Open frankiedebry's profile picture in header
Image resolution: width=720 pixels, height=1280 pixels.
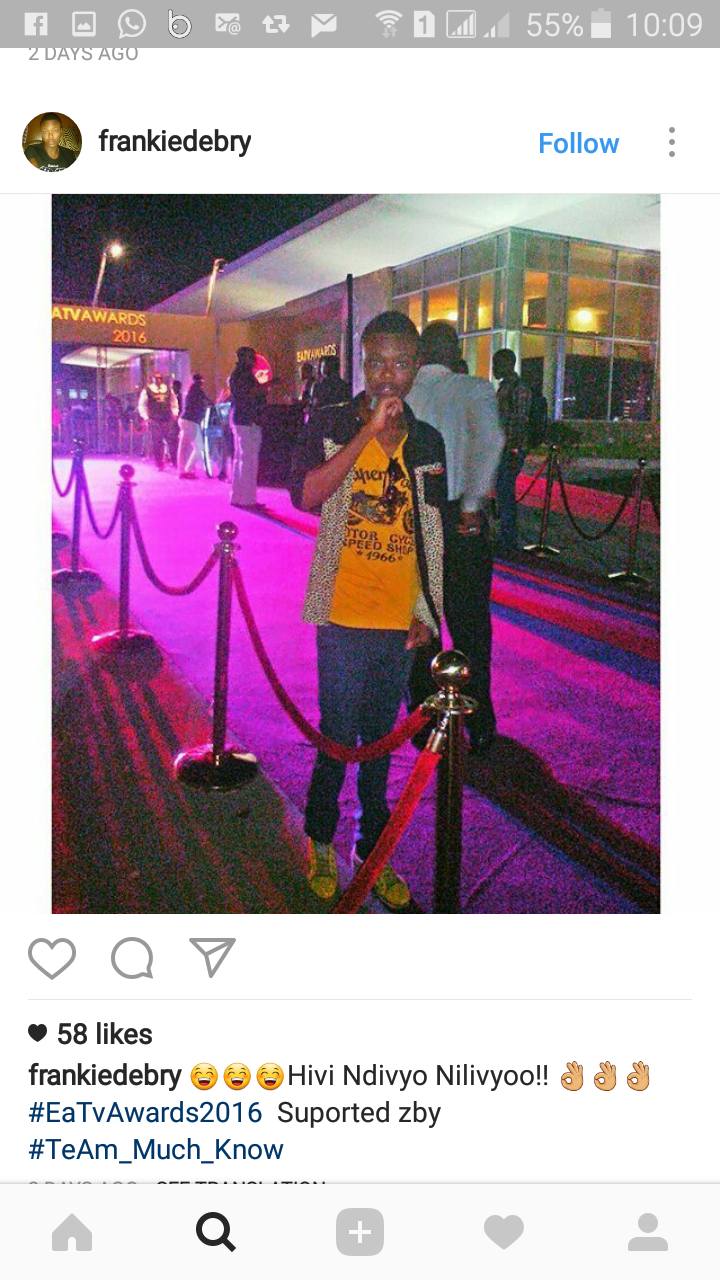52,142
